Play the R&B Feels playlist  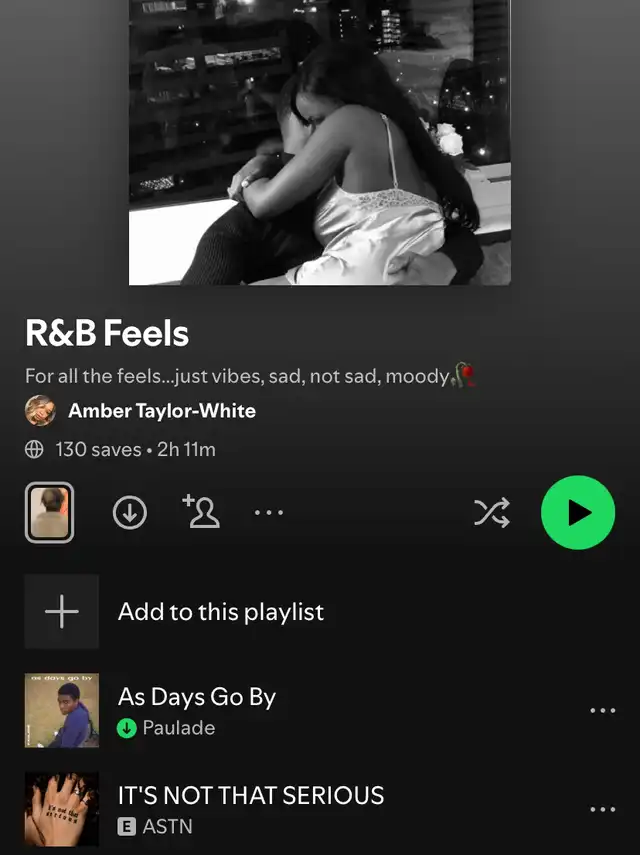pos(577,513)
